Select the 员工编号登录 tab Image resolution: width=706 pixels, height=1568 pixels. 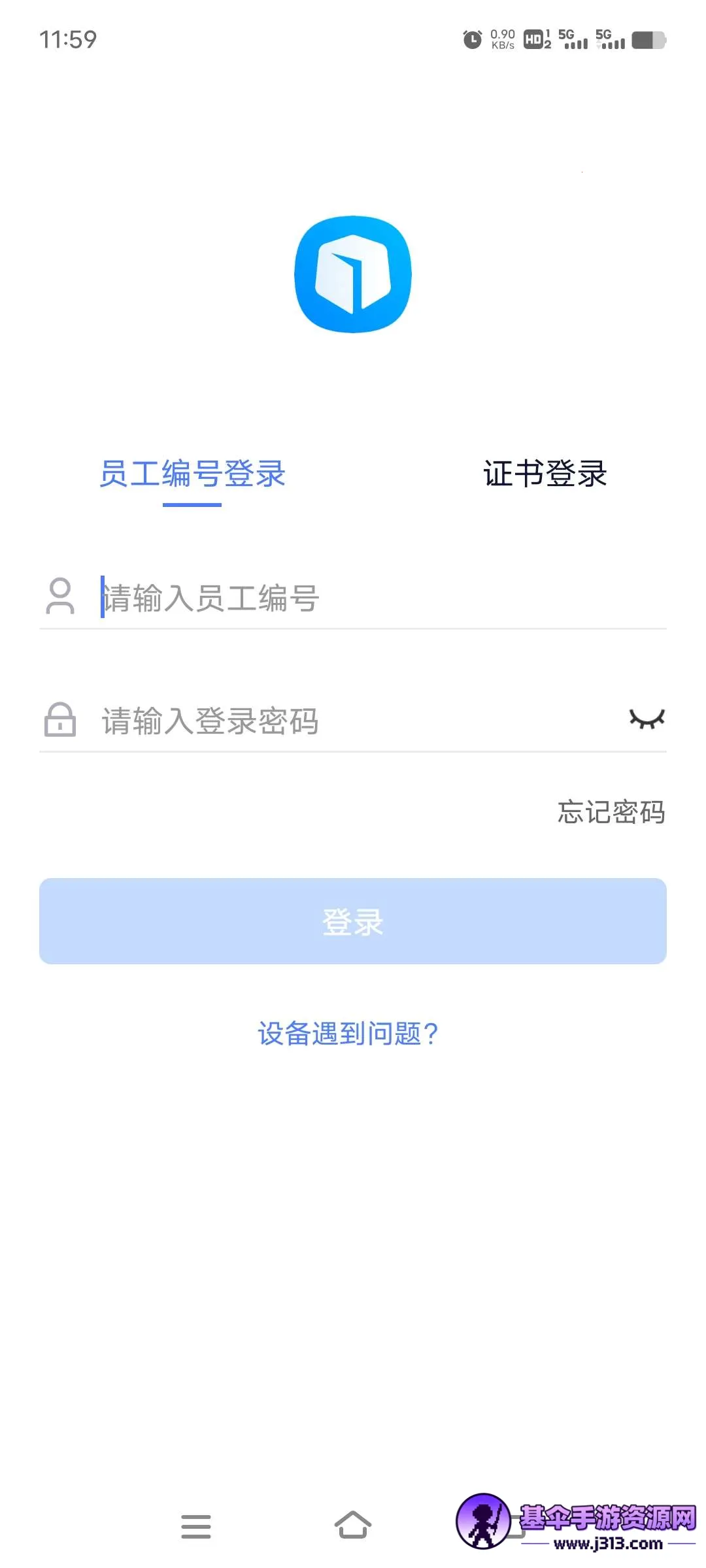click(x=192, y=474)
